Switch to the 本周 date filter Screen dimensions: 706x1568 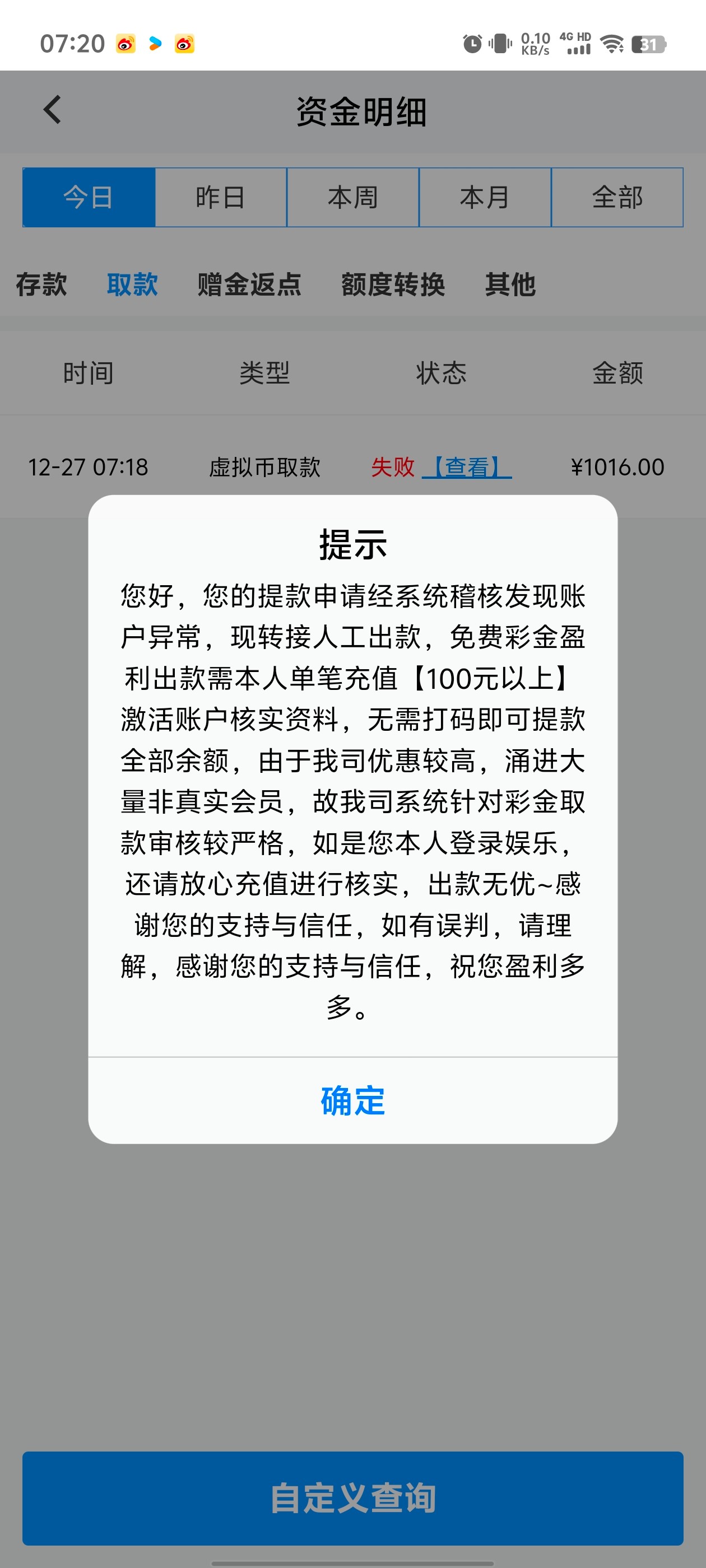(352, 197)
